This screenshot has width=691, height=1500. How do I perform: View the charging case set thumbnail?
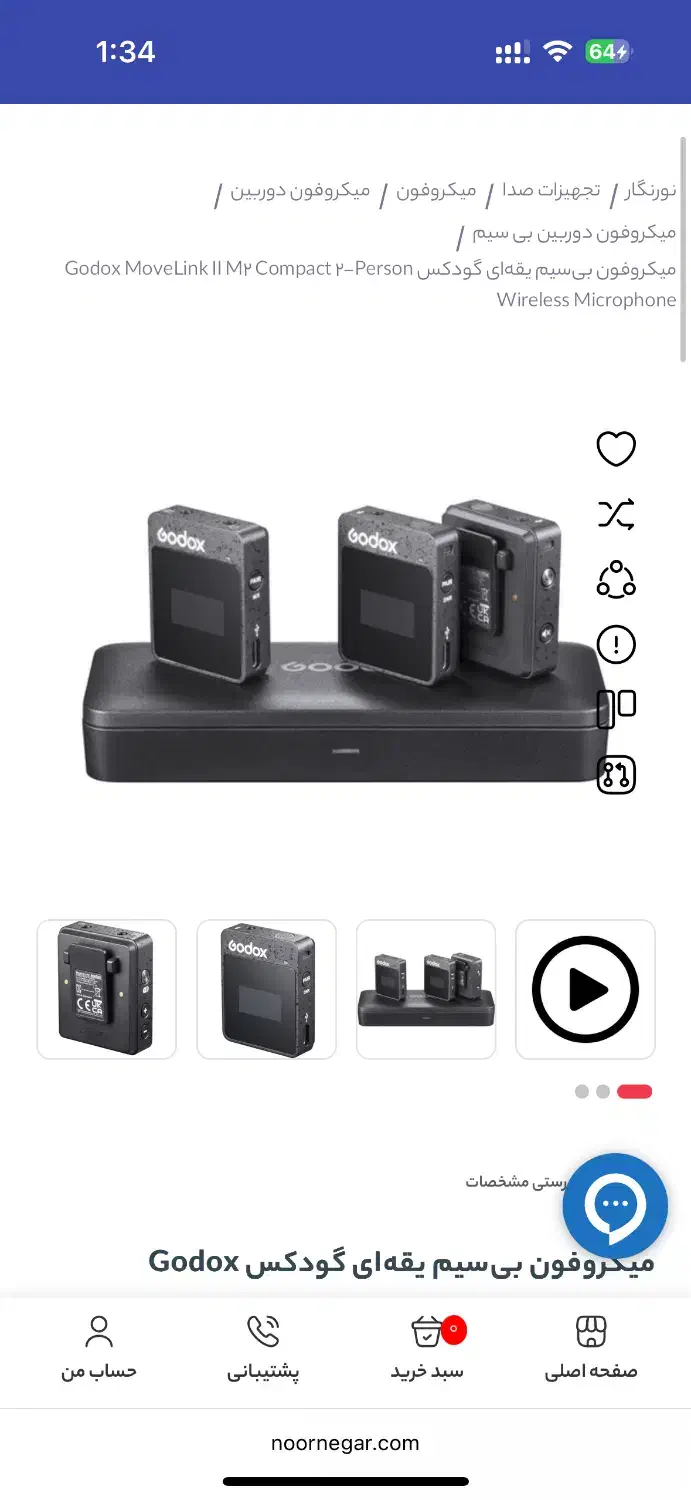tap(426, 989)
